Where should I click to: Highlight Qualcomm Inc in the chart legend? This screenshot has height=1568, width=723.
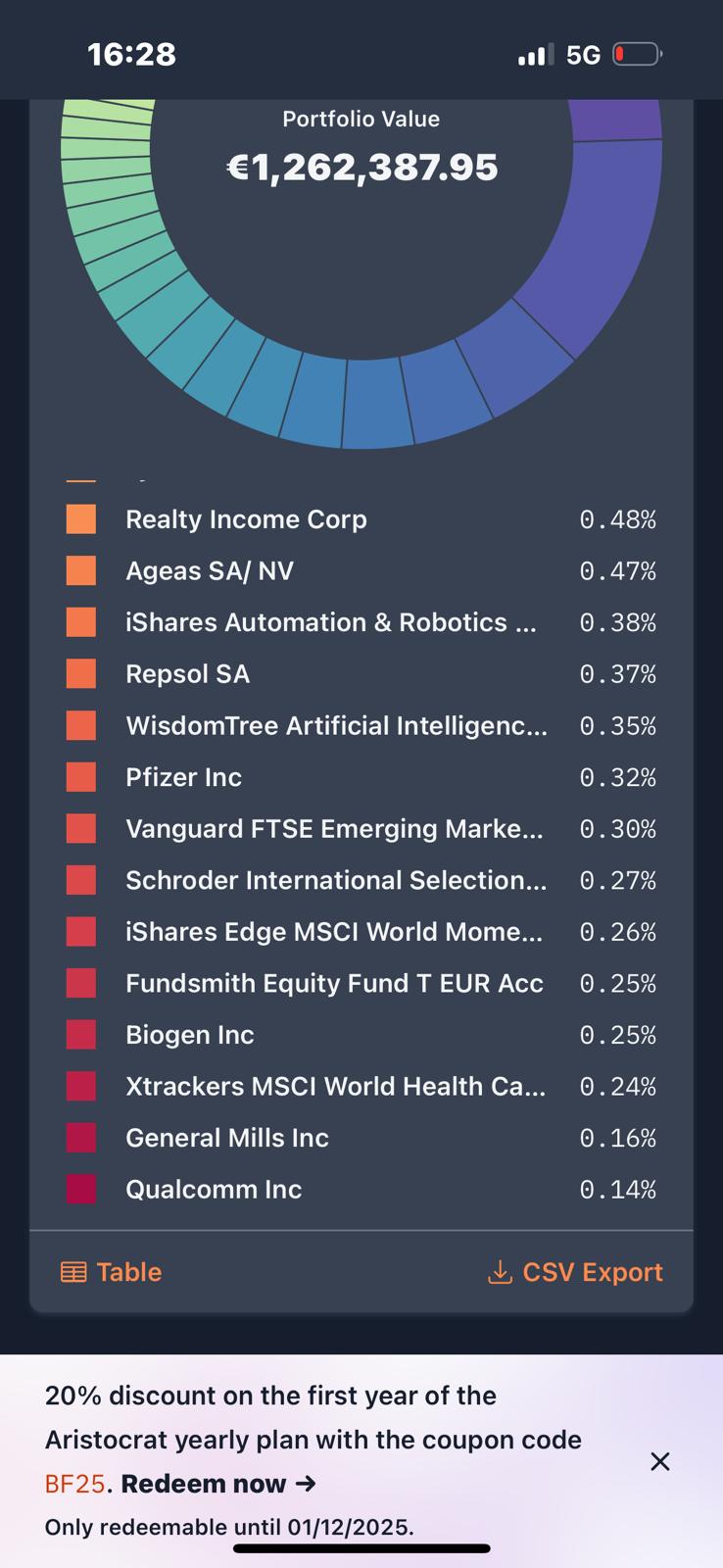pos(214,1189)
